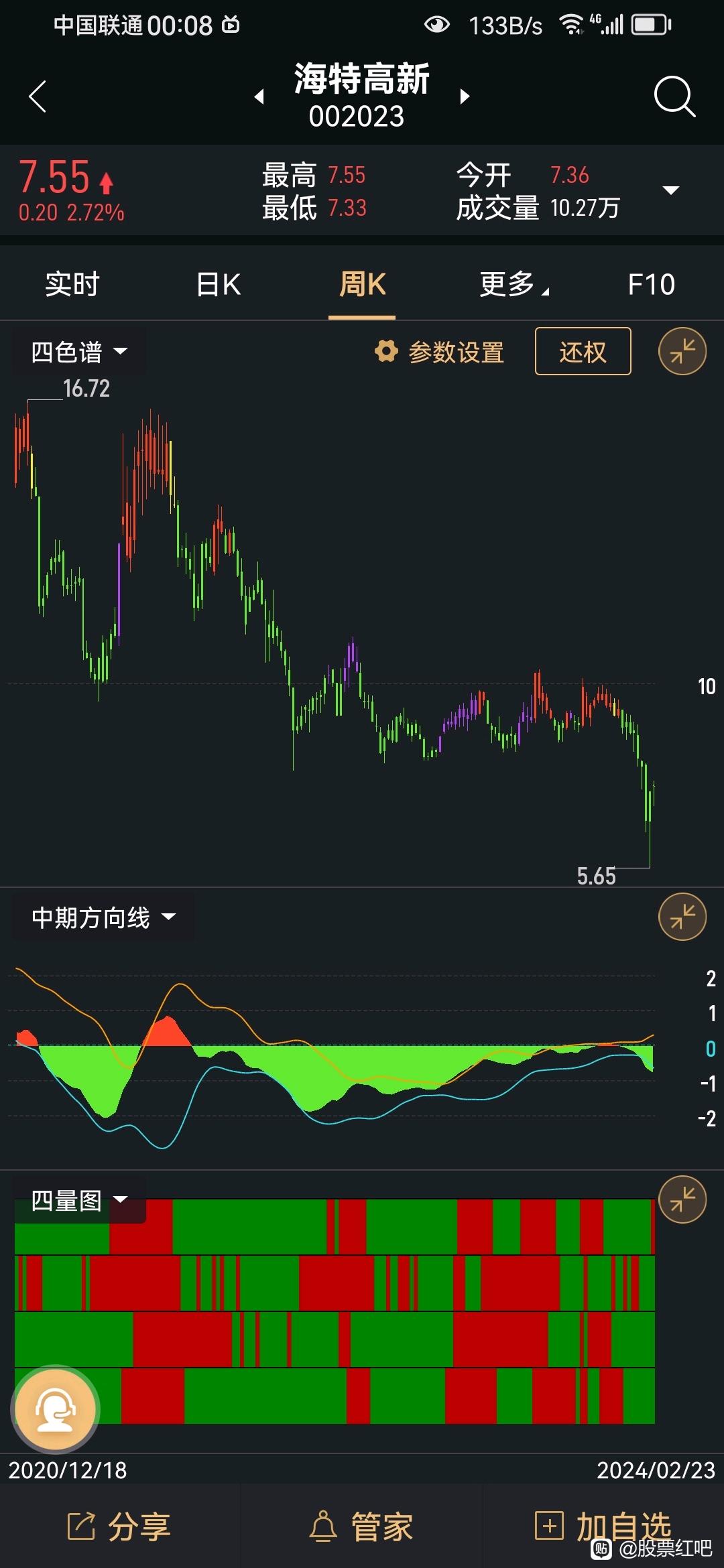Image resolution: width=724 pixels, height=1568 pixels.
Task: Open the 更多 chart period menu
Action: (514, 284)
